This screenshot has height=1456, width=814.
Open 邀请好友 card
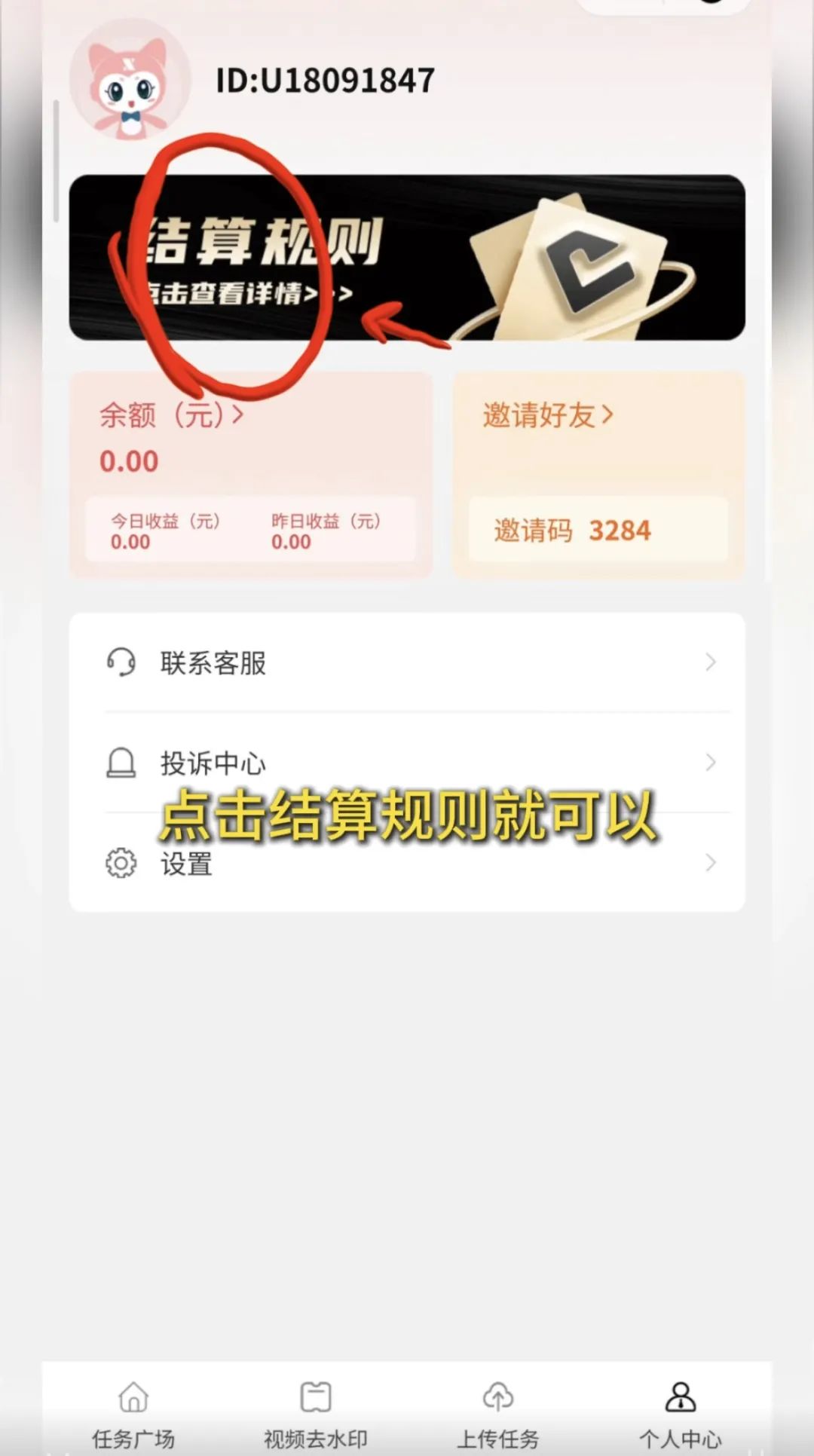[599, 475]
